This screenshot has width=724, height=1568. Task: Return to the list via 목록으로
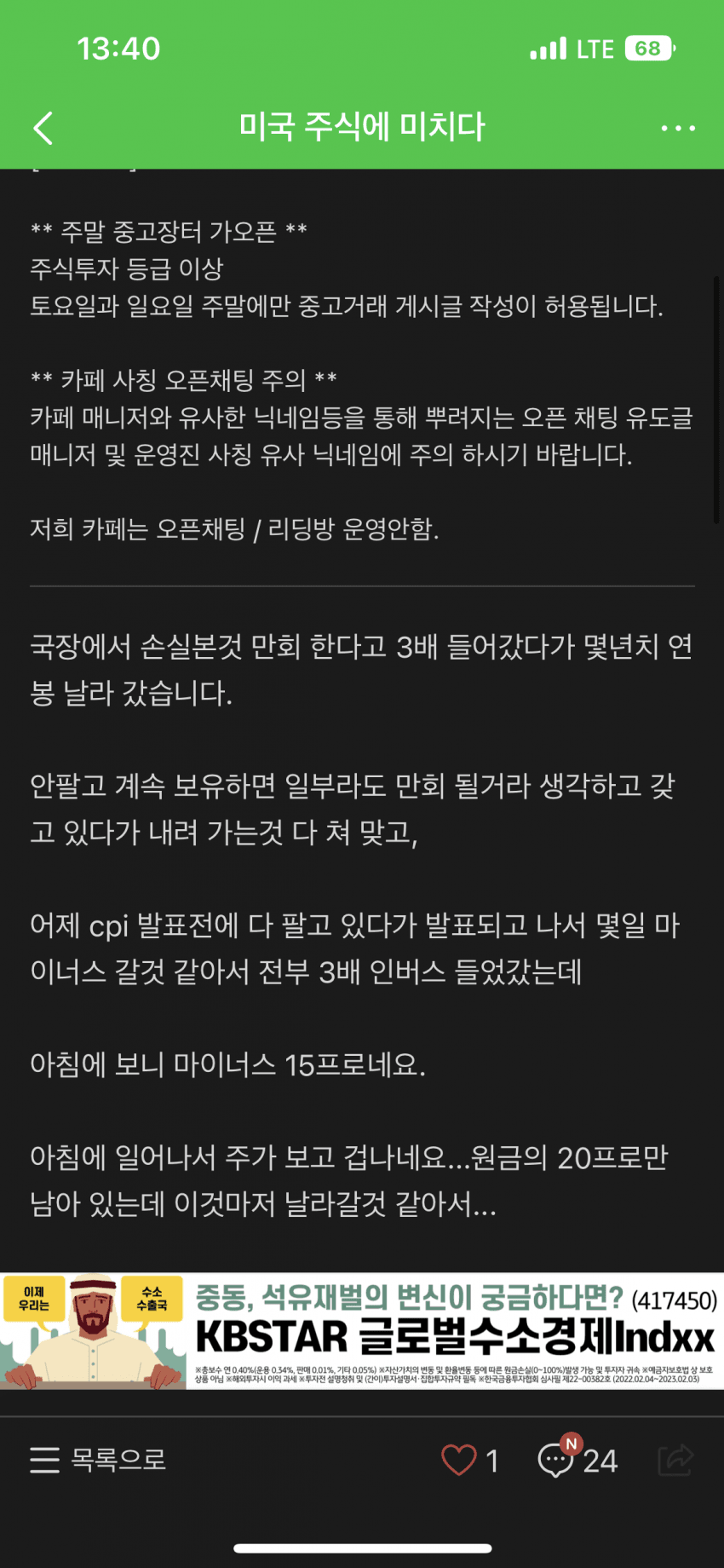tap(99, 1460)
